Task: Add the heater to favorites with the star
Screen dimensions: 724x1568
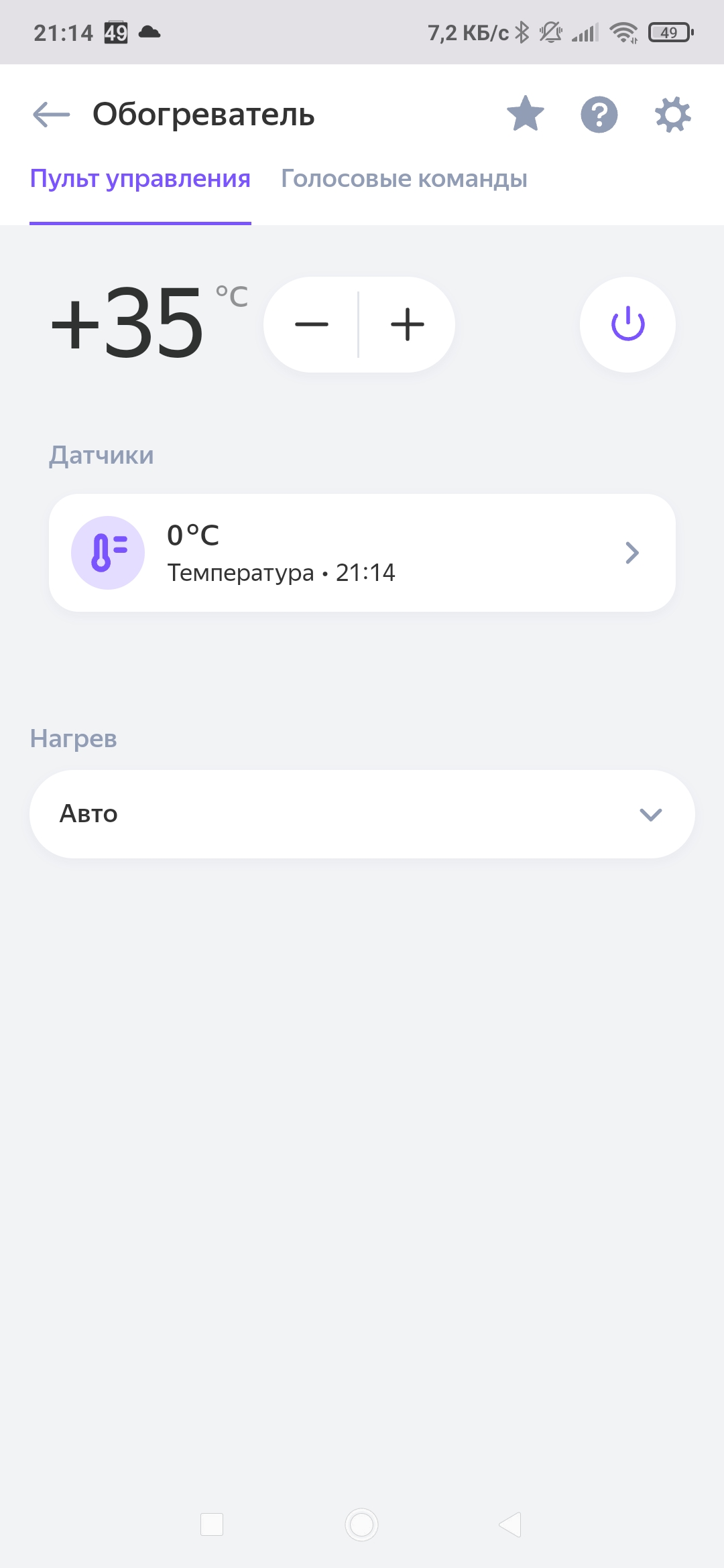Action: tap(526, 114)
